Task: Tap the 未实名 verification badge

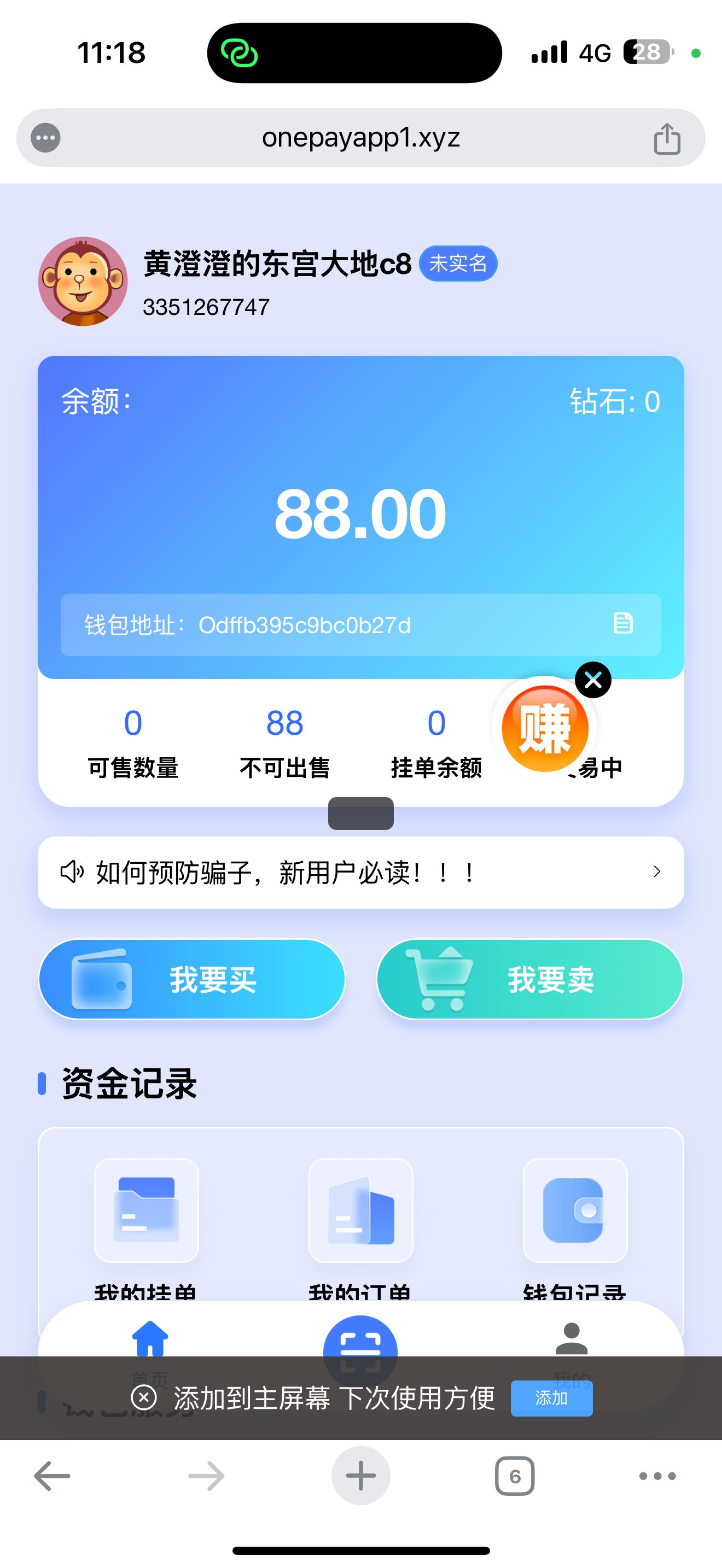Action: 458,264
